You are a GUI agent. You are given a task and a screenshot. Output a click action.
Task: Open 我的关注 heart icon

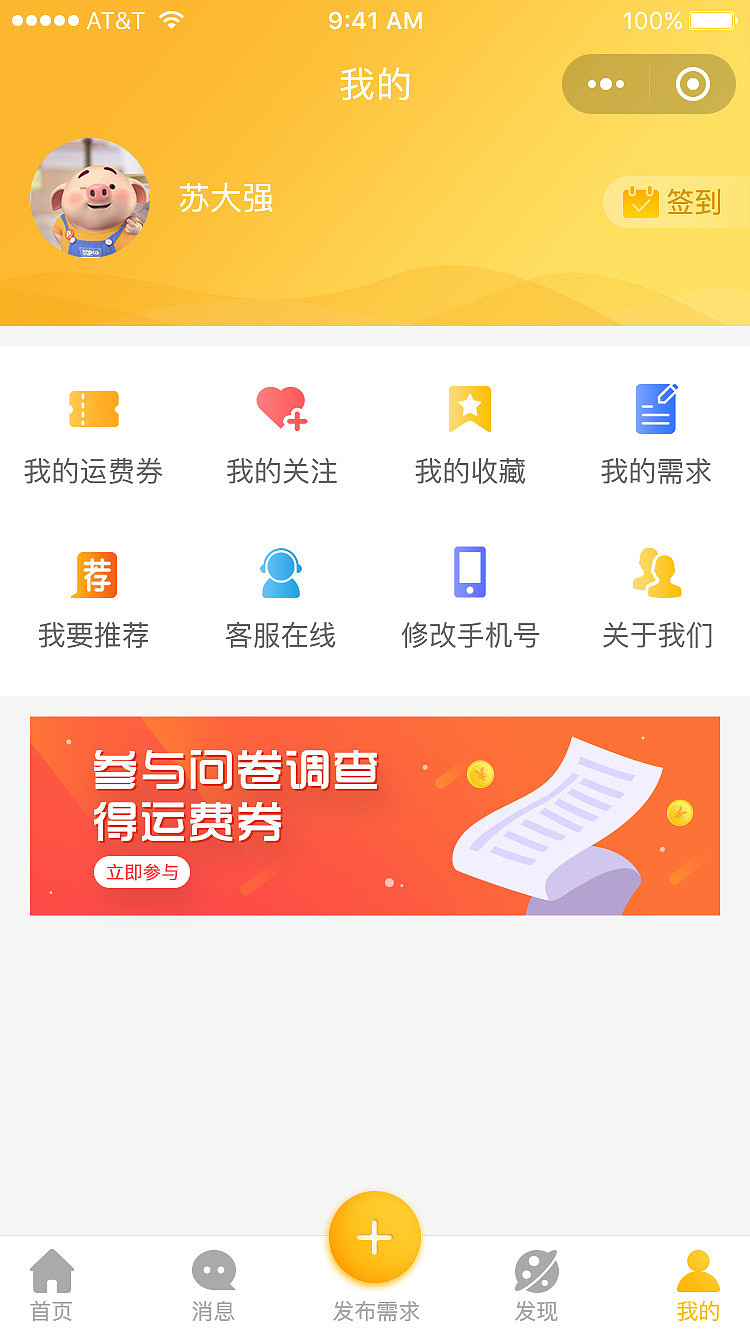coord(281,408)
